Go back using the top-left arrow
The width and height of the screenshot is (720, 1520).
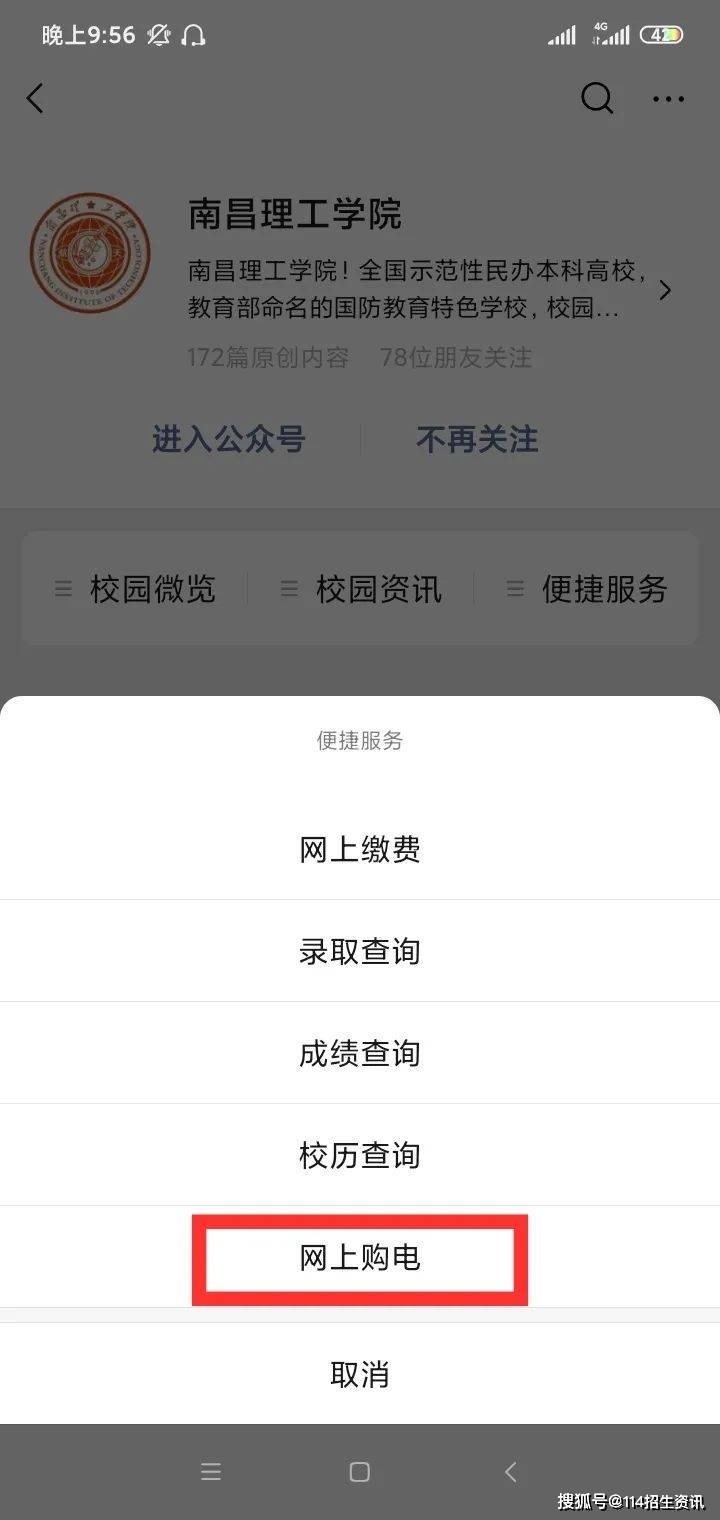pos(36,98)
